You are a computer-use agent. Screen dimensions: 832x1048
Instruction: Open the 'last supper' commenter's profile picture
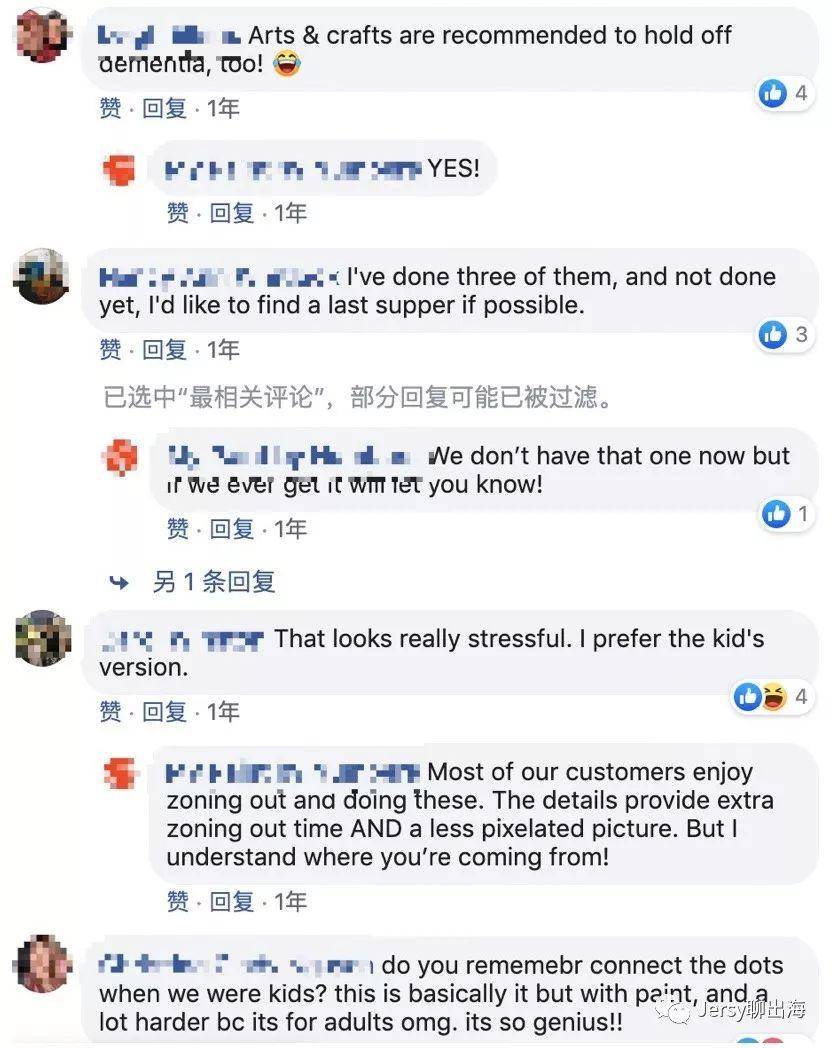[x=42, y=275]
